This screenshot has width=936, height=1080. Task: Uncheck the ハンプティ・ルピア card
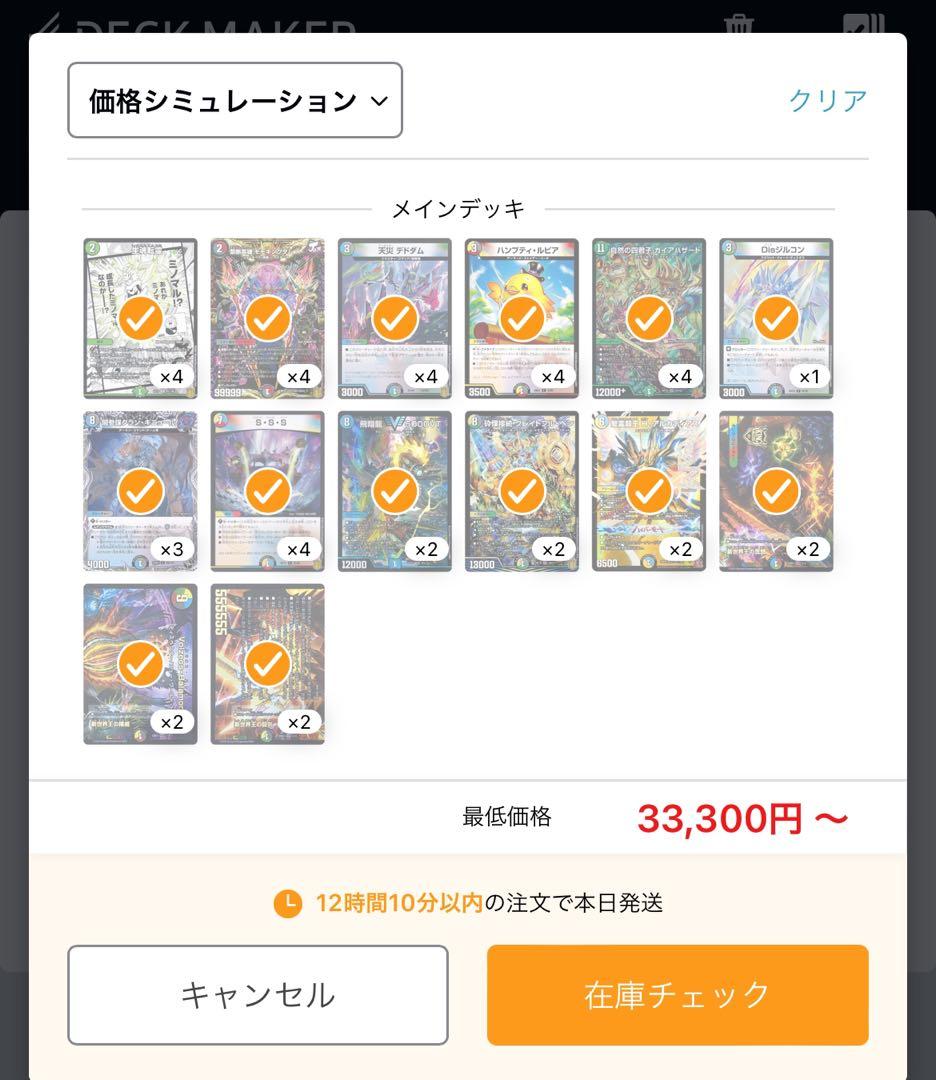520,318
